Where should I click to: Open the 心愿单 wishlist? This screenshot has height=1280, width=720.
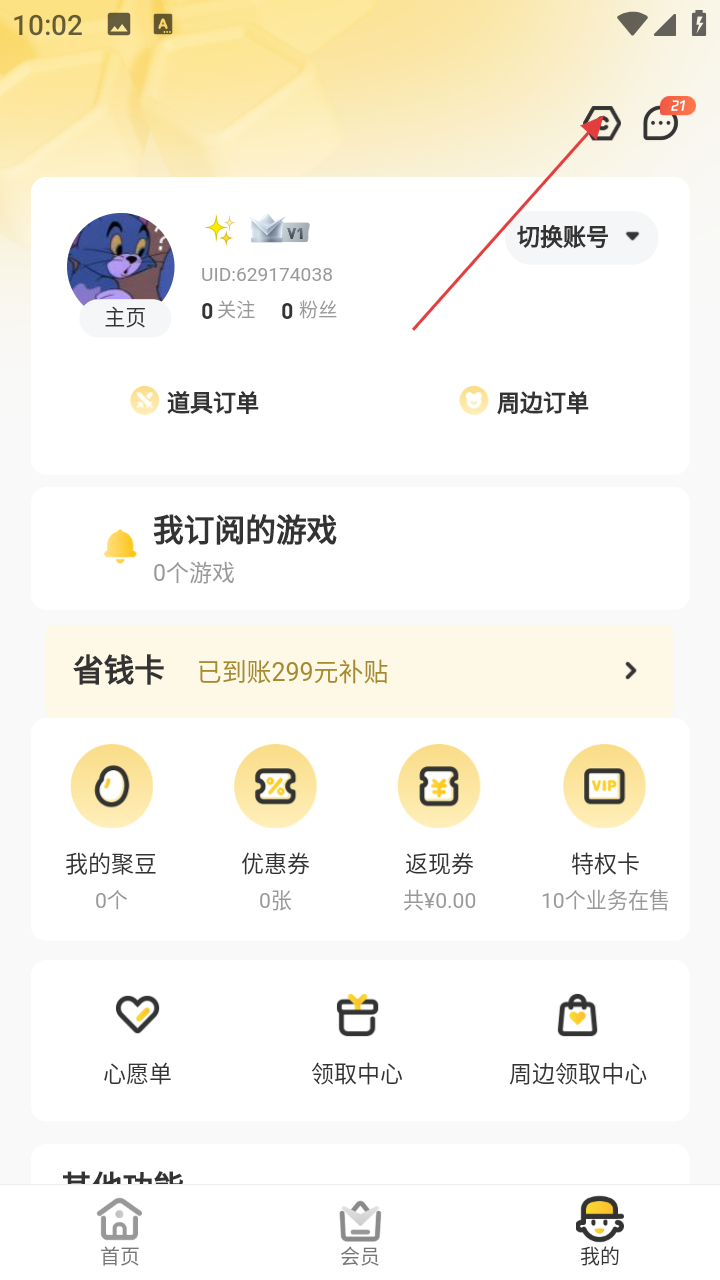coord(138,1040)
